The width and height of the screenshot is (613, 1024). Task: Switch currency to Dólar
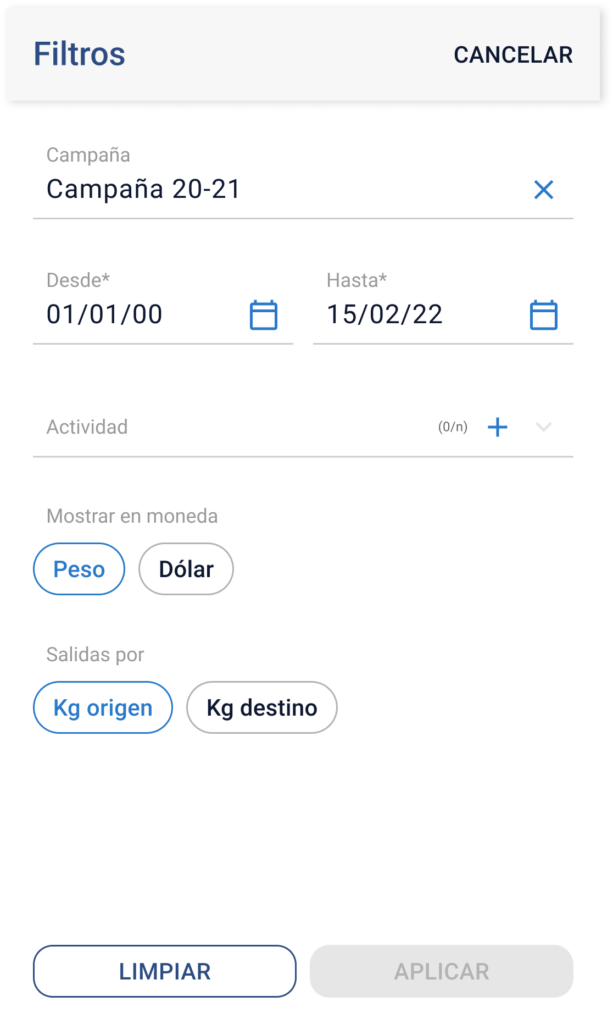186,569
